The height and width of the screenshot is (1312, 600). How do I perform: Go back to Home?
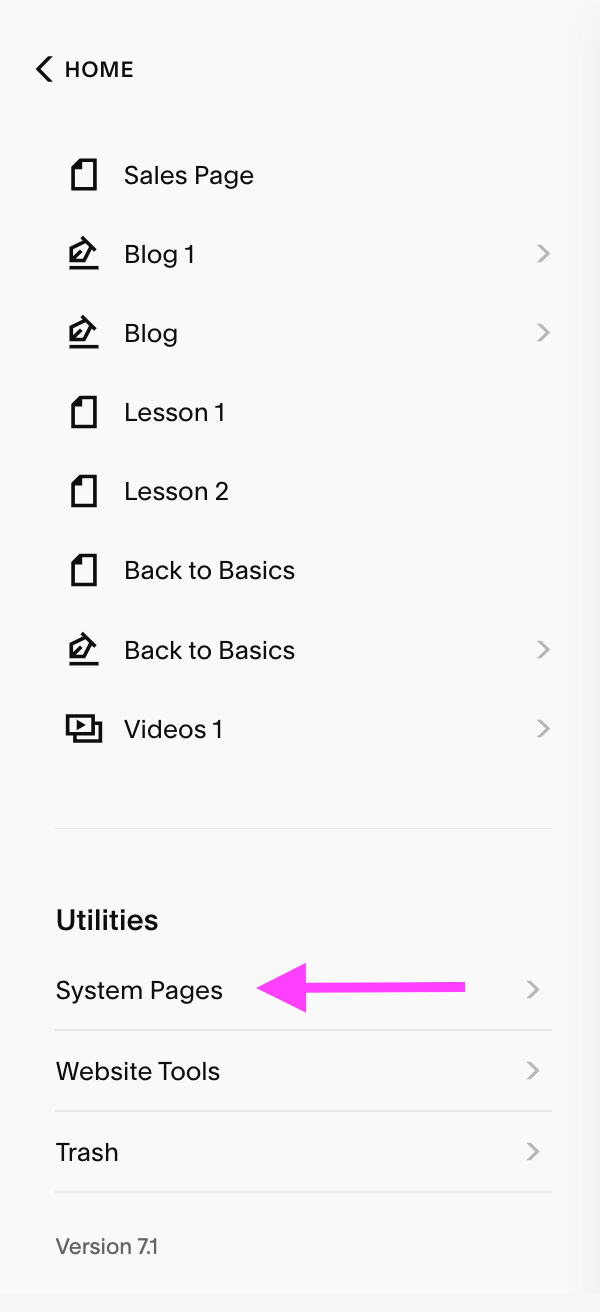(84, 69)
